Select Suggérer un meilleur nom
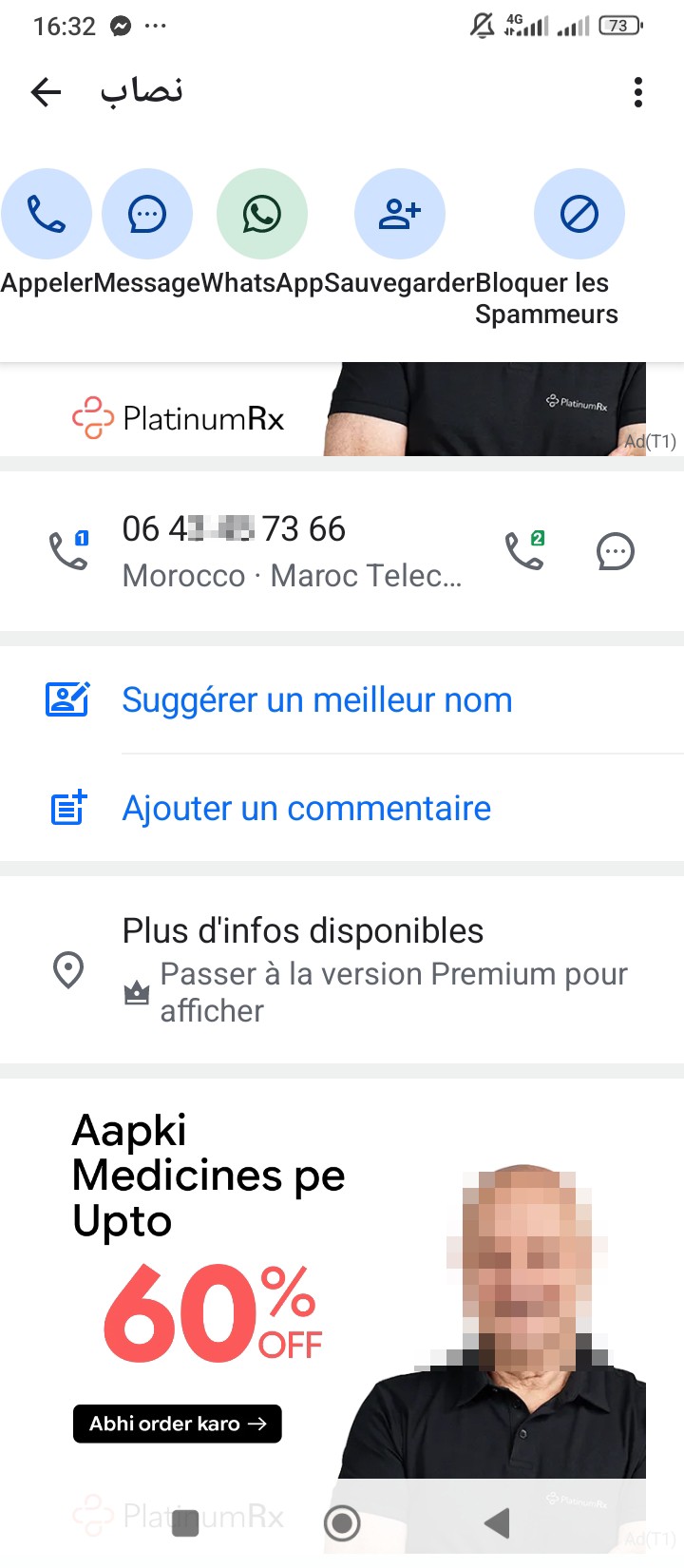The image size is (684, 1568). click(342, 700)
